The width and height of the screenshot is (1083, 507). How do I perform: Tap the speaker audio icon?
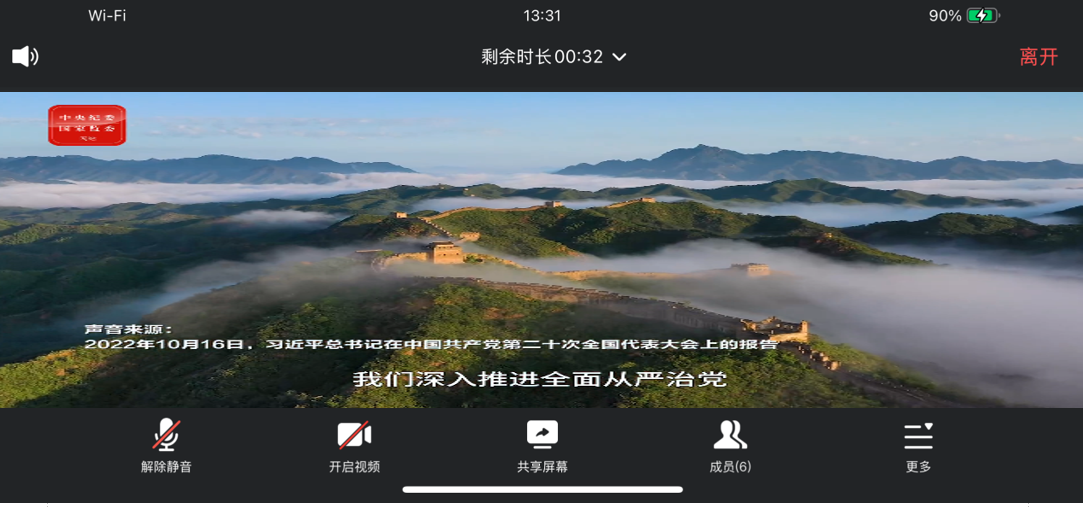point(25,57)
